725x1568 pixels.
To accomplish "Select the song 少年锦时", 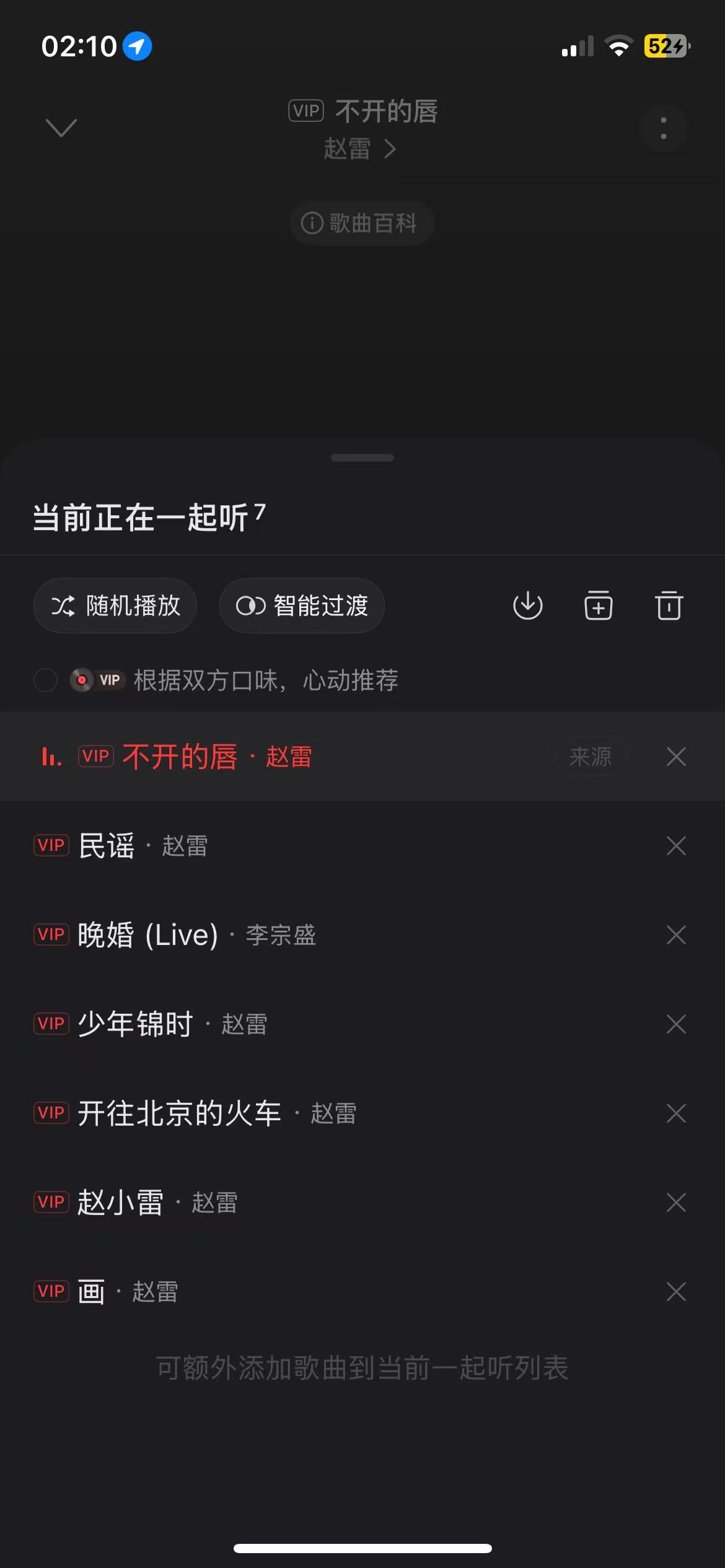I will [x=161, y=1025].
